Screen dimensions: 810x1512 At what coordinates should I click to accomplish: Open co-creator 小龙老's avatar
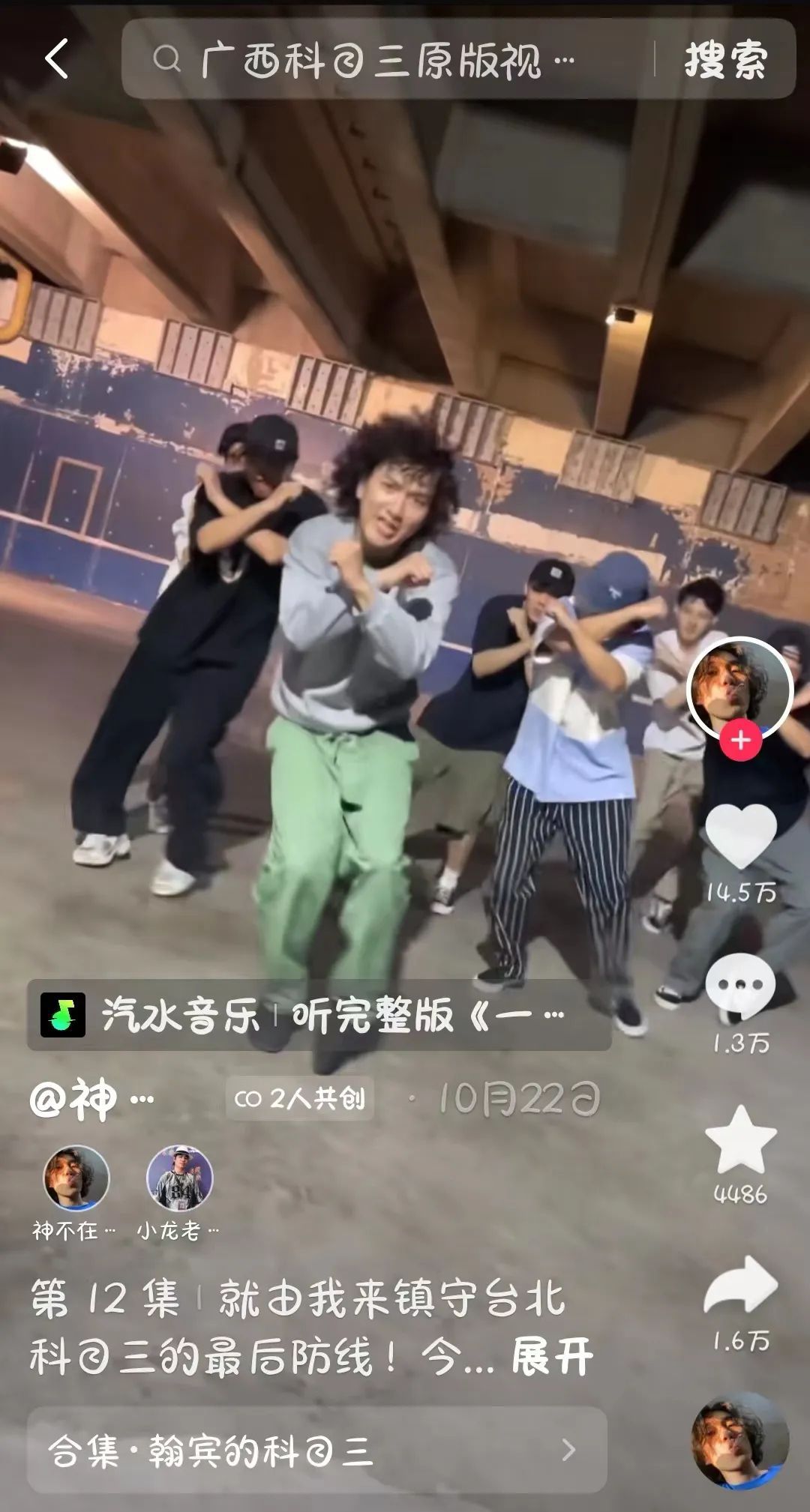179,1178
